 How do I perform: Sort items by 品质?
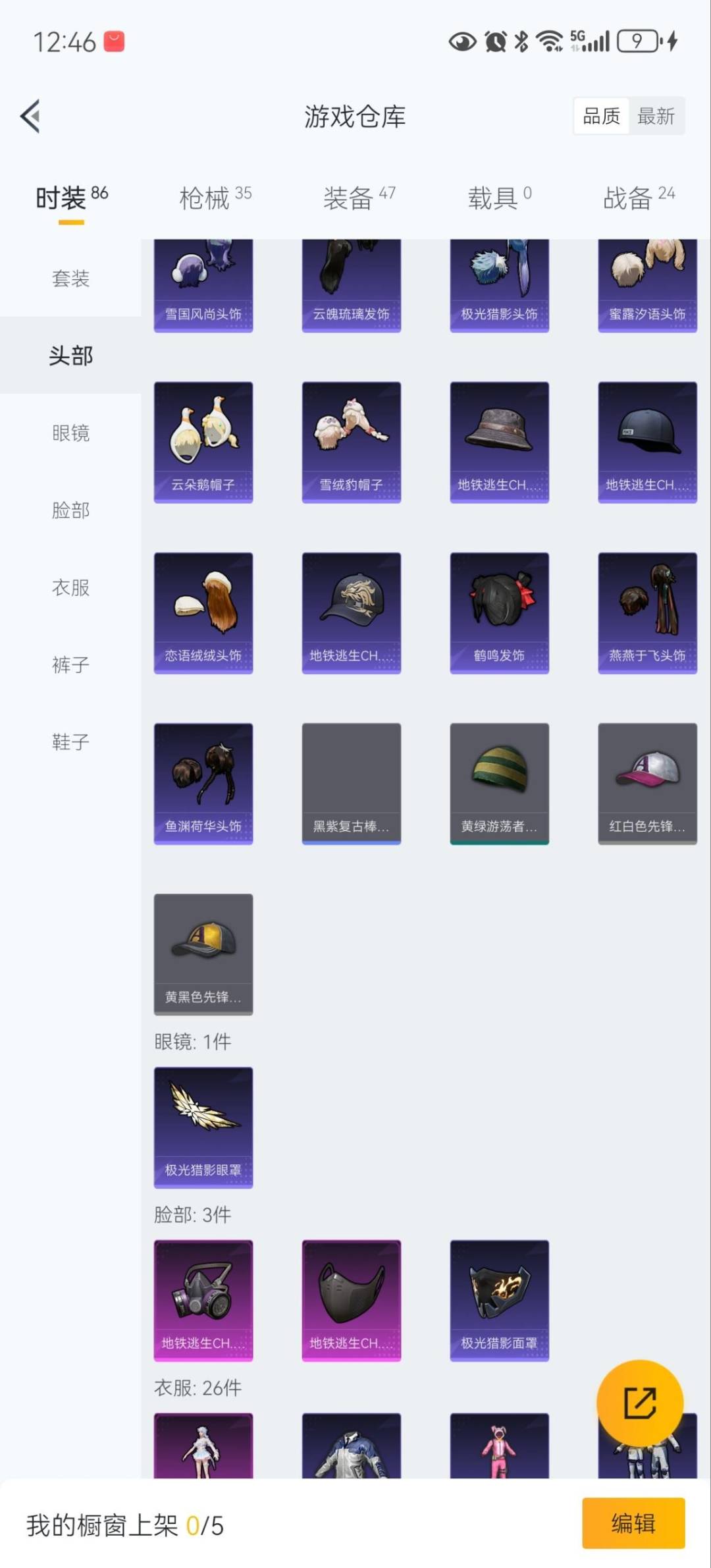pyautogui.click(x=601, y=117)
